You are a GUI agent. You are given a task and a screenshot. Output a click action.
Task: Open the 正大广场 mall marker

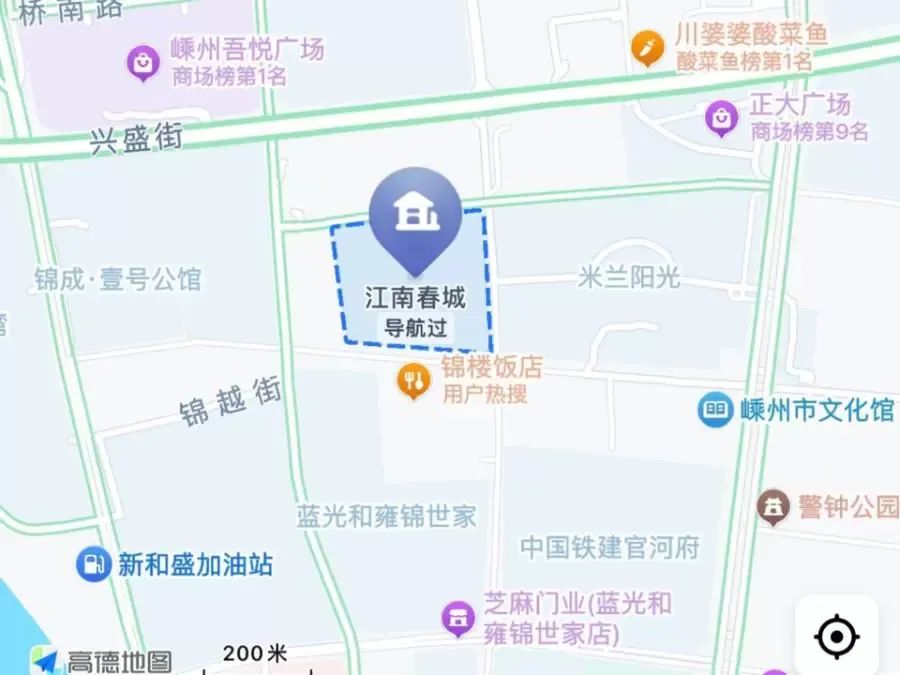pos(721,118)
